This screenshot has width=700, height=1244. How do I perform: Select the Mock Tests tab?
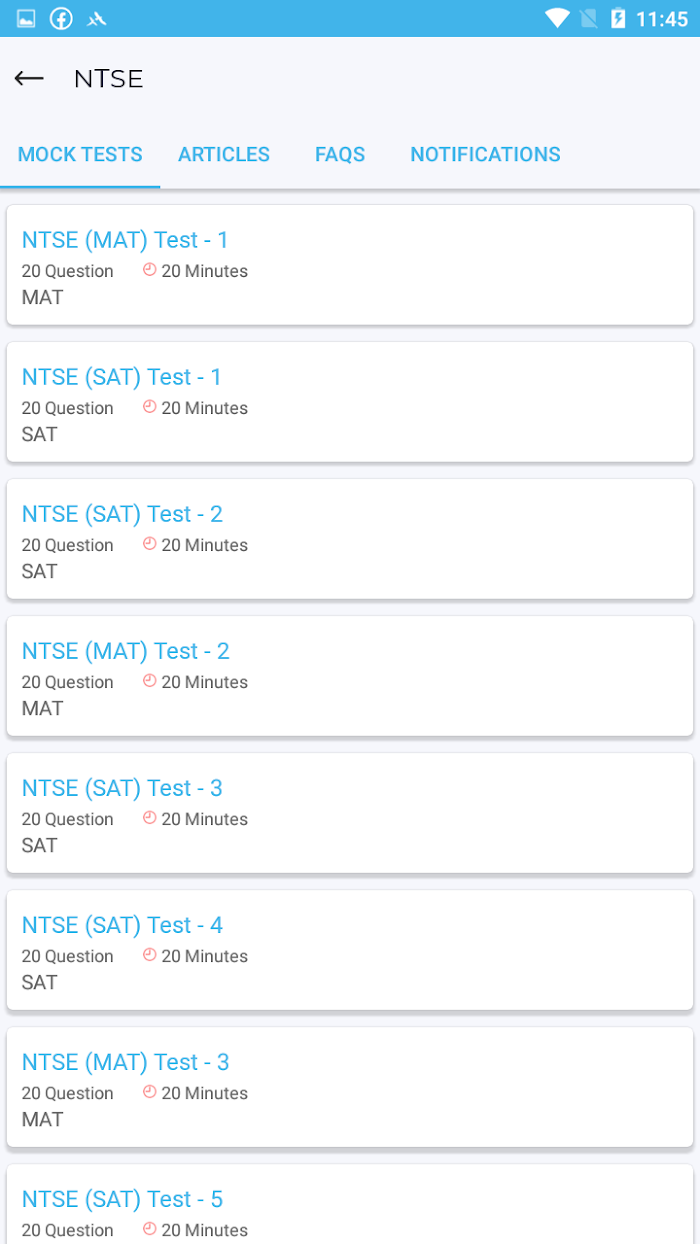pos(80,155)
